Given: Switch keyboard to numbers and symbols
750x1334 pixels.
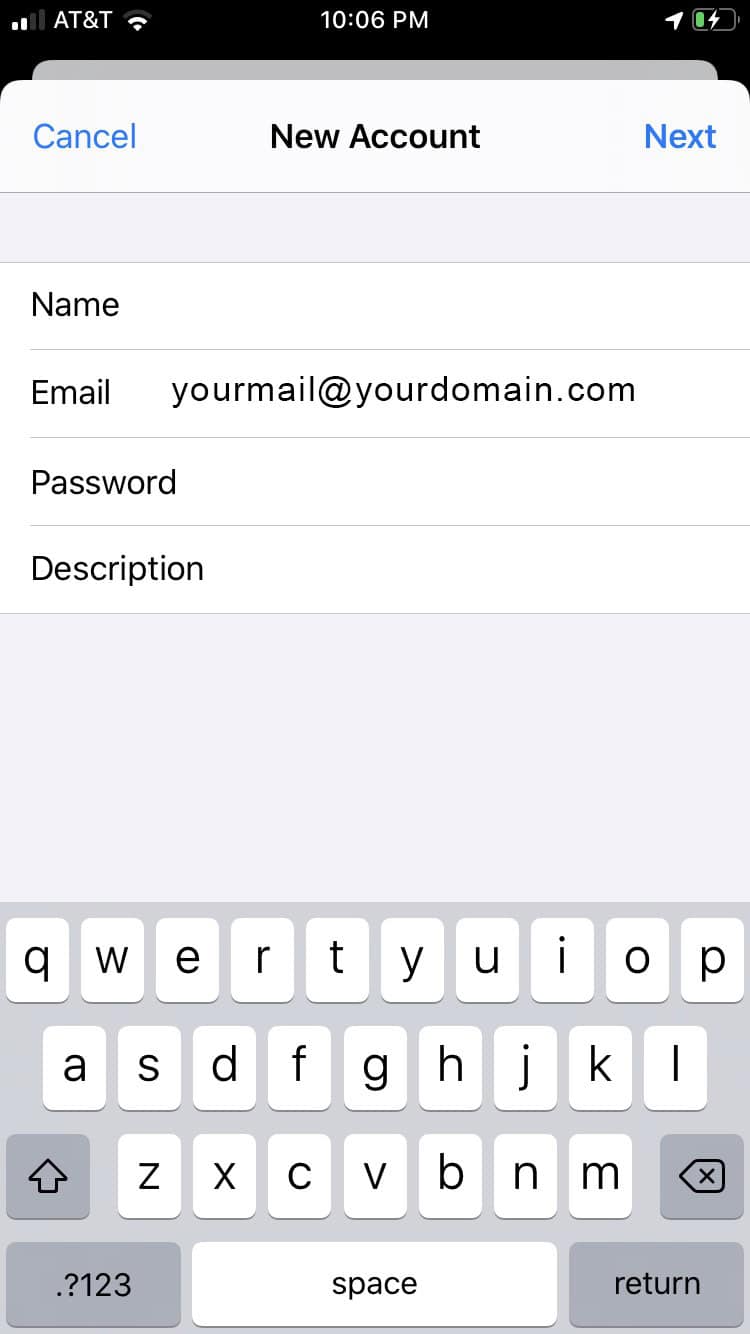Looking at the screenshot, I should (93, 1284).
